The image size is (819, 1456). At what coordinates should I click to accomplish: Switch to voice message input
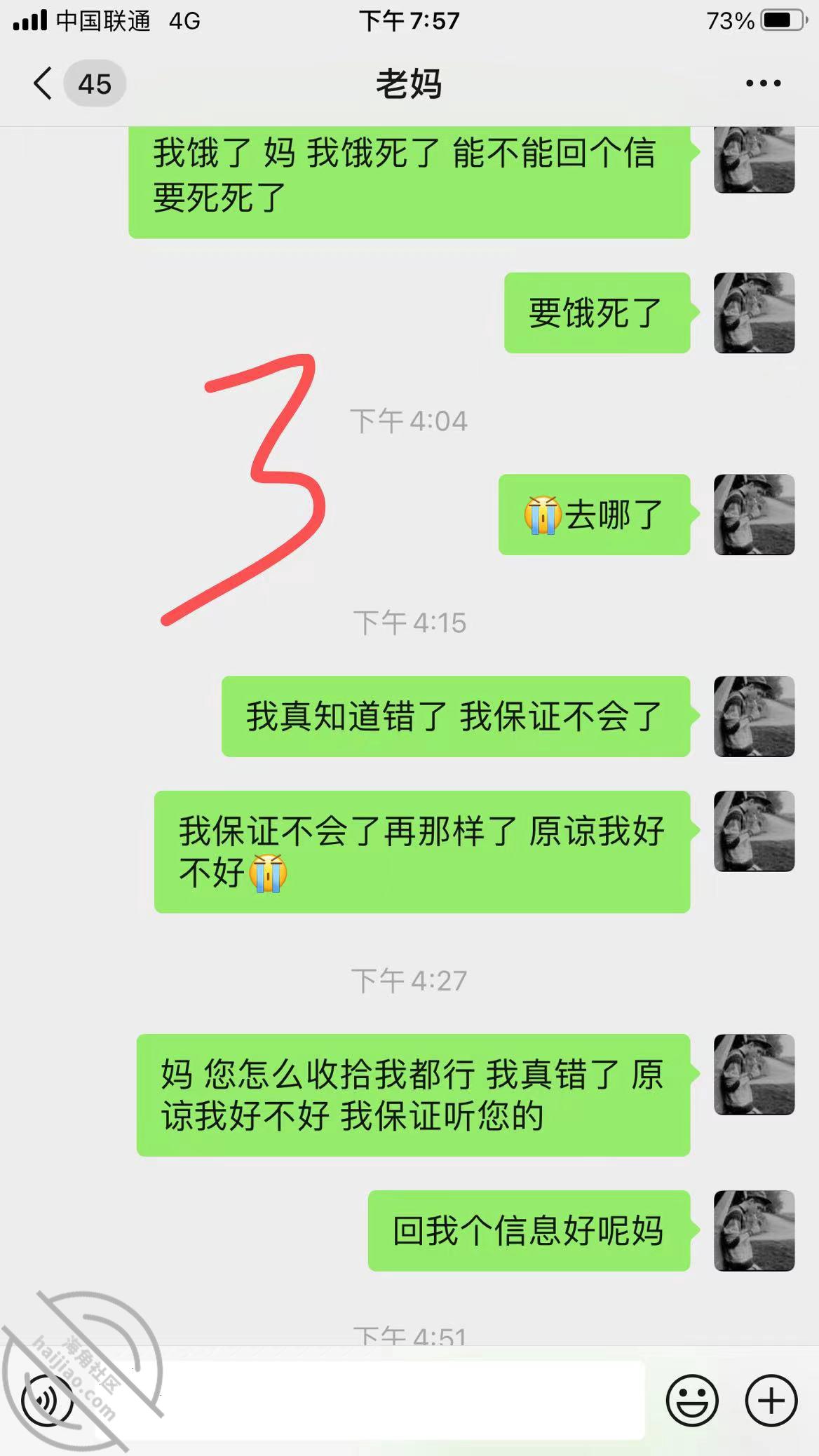[x=48, y=1401]
